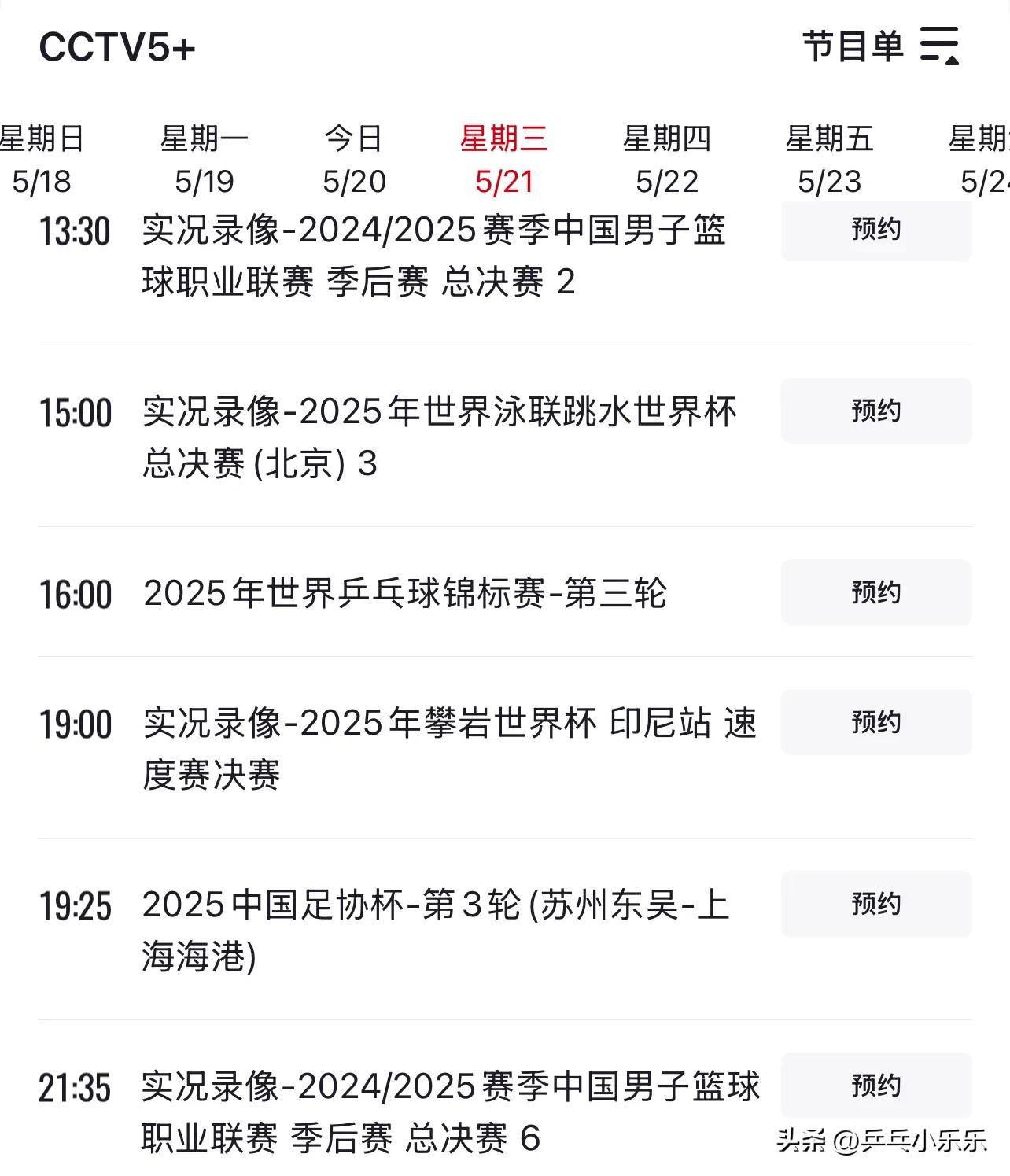The image size is (1010, 1176).
Task: Reserve the 13:30 CBA playoff finals replay
Action: pyautogui.click(x=875, y=230)
